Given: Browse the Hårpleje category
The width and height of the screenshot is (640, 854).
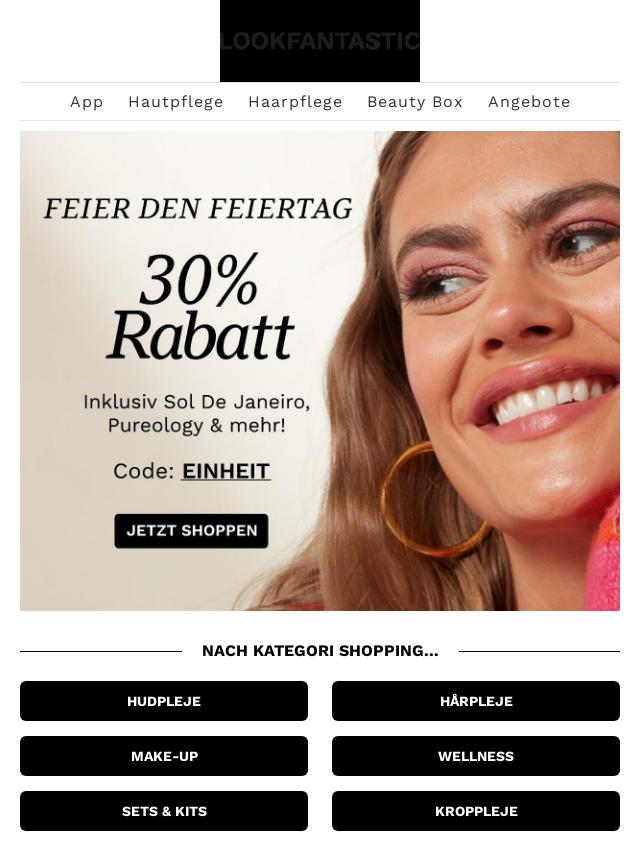Looking at the screenshot, I should point(476,701).
